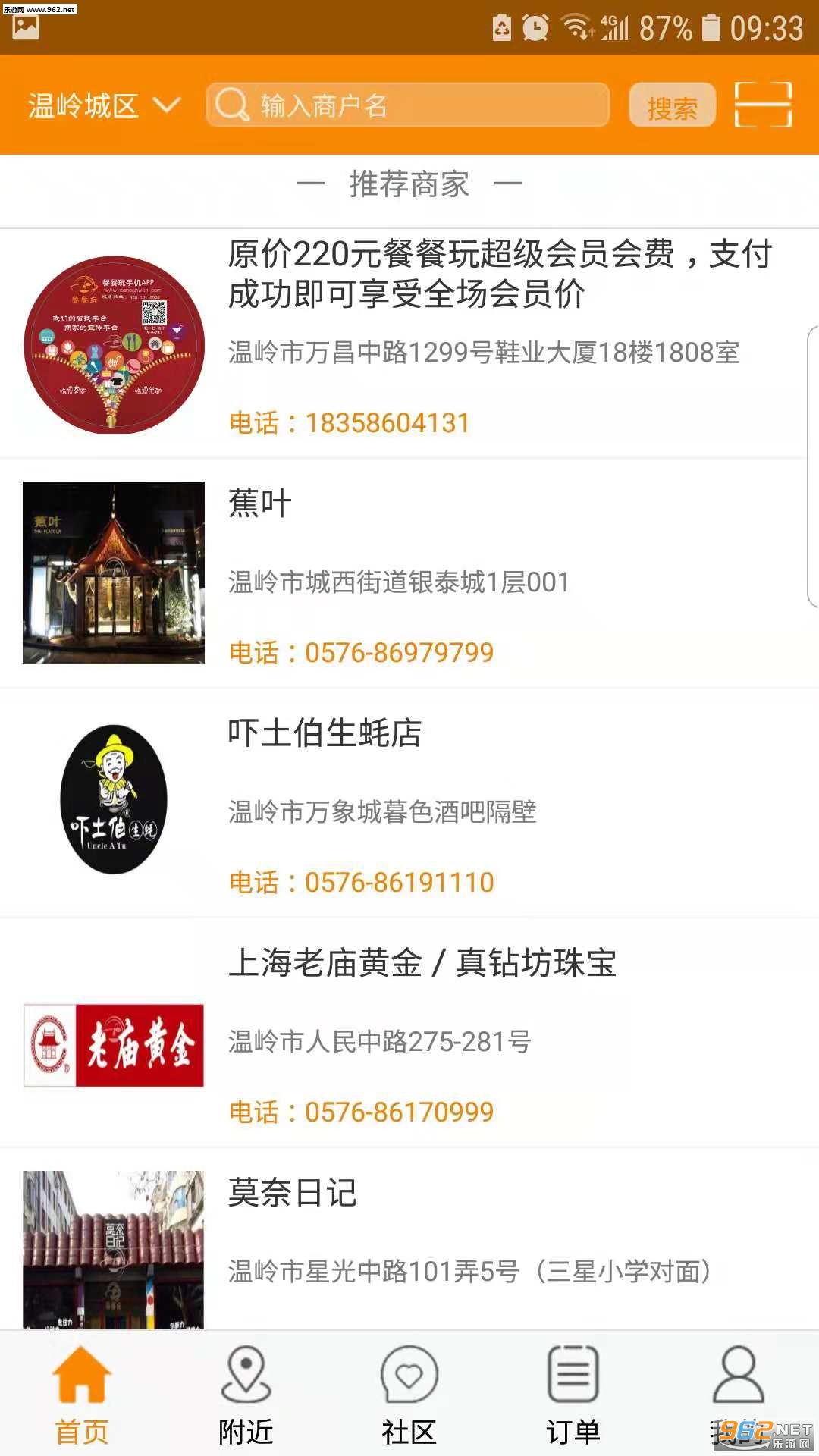
Task: Open the 莫奈日记 merchant listing
Action: click(409, 1244)
